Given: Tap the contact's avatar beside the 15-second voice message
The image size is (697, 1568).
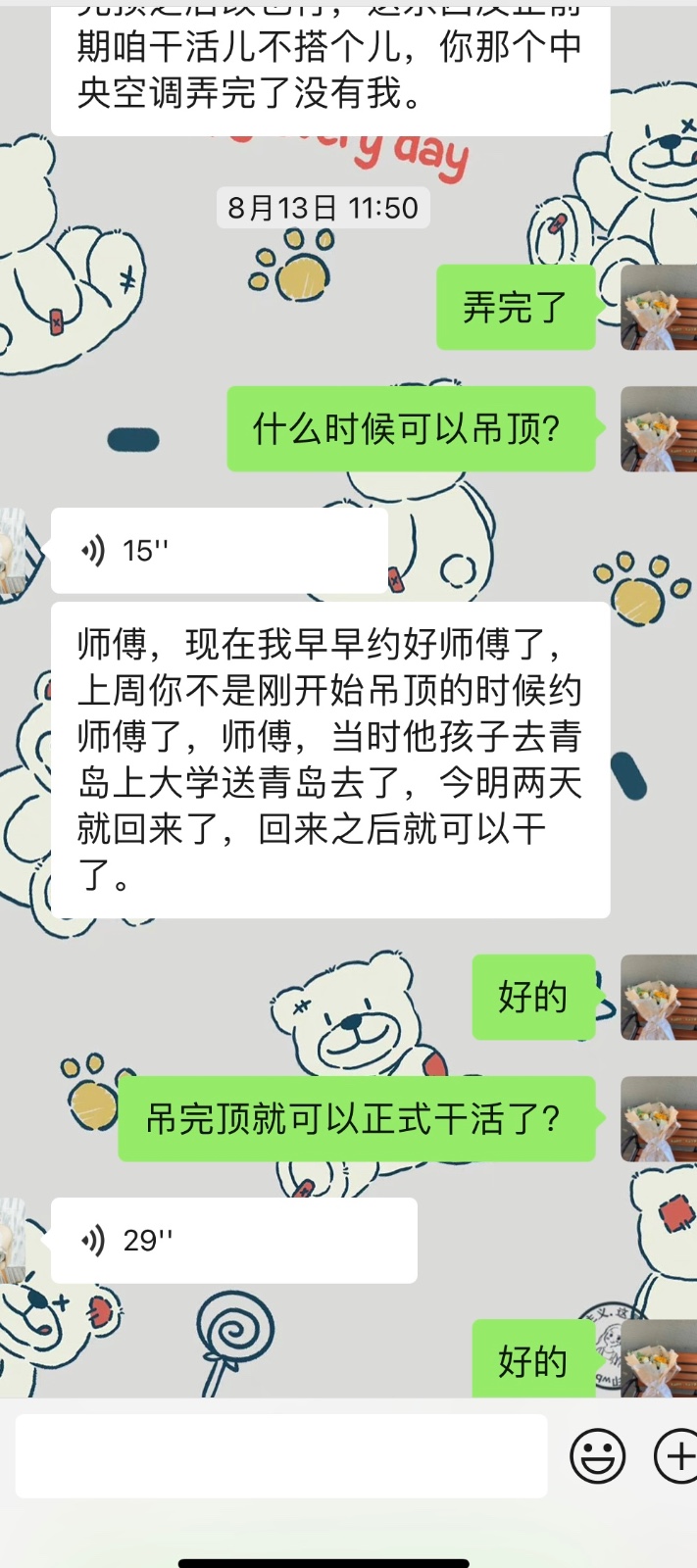Looking at the screenshot, I should point(13,551).
